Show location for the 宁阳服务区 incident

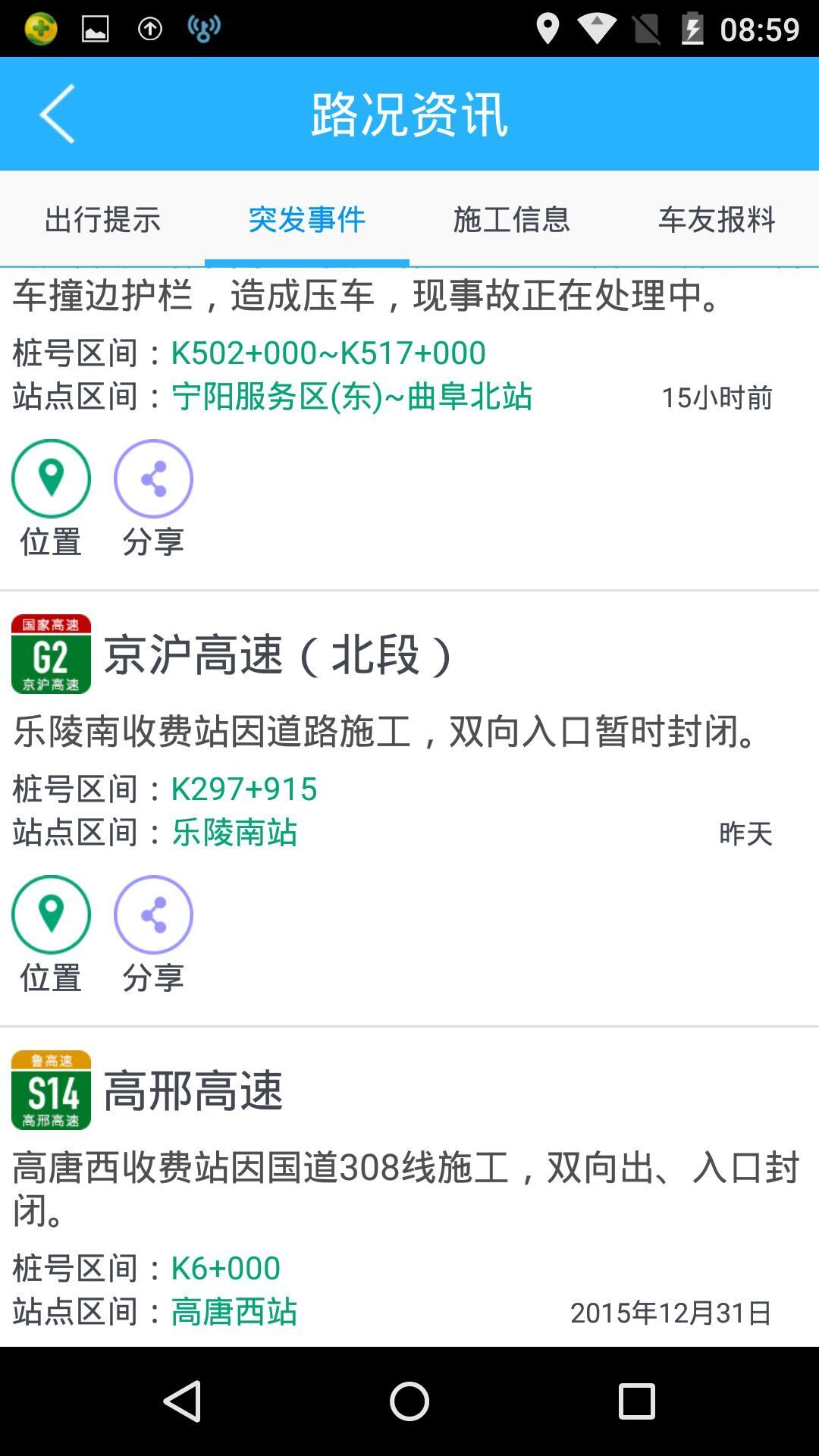51,479
